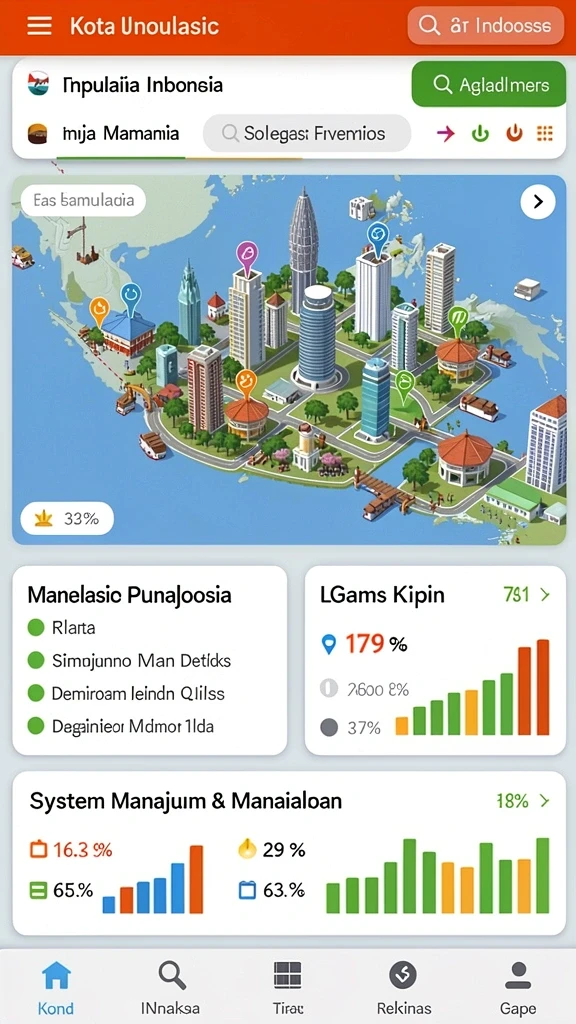
Task: Tap the pink arrow icon
Action: pos(445,134)
